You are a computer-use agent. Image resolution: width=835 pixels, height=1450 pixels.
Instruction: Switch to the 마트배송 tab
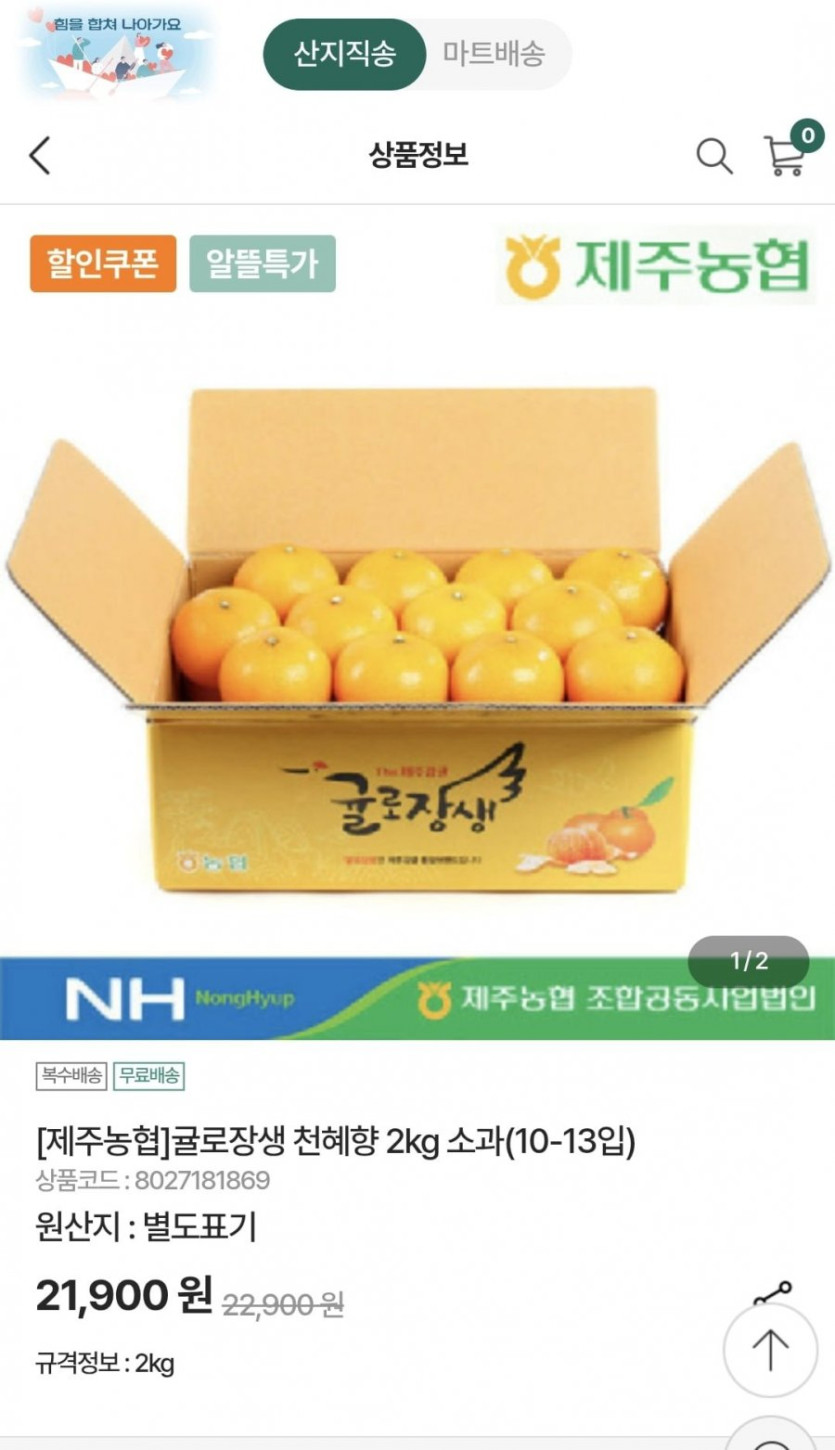(x=494, y=54)
